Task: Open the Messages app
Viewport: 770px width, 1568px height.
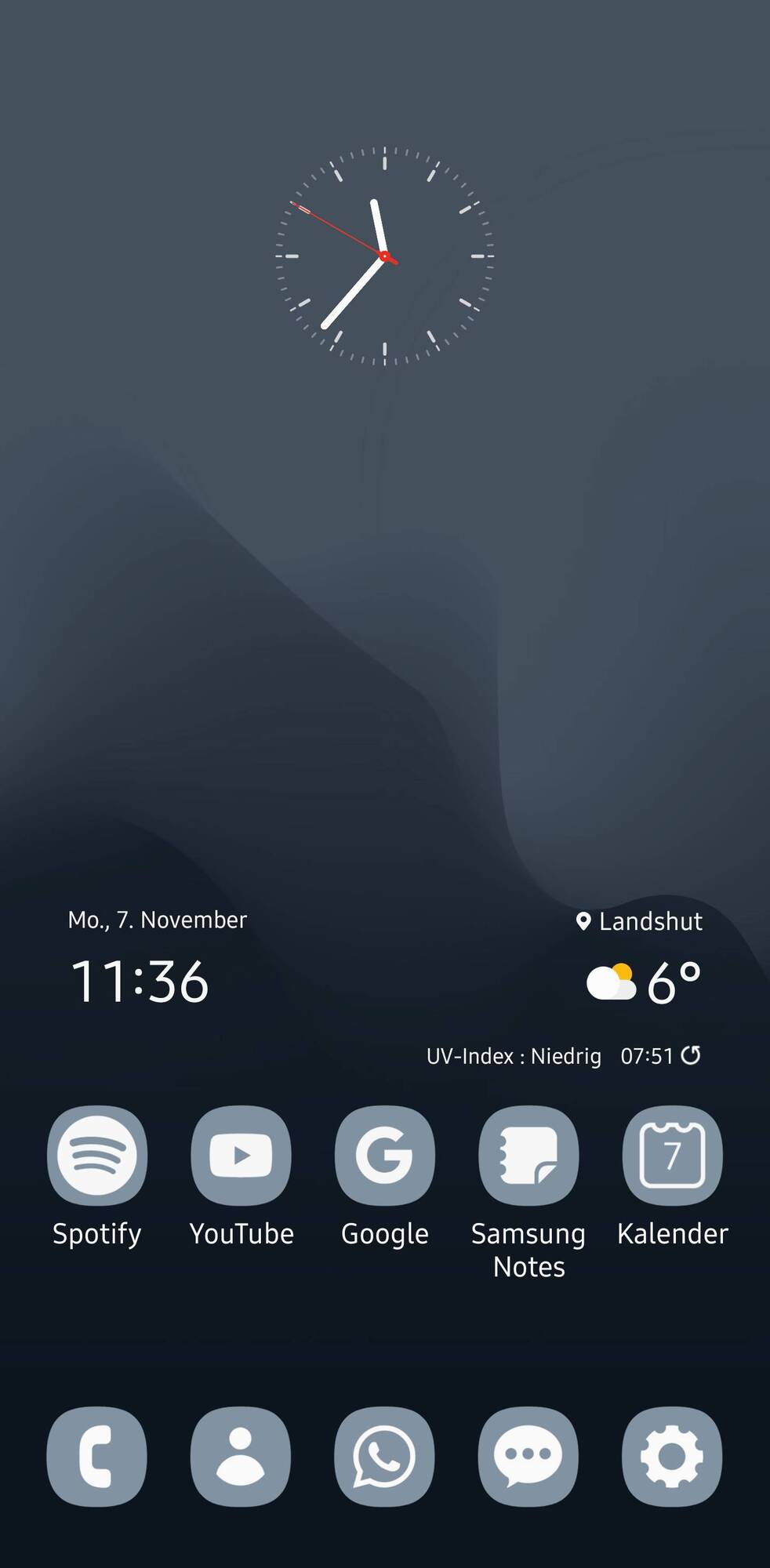Action: pyautogui.click(x=528, y=1456)
